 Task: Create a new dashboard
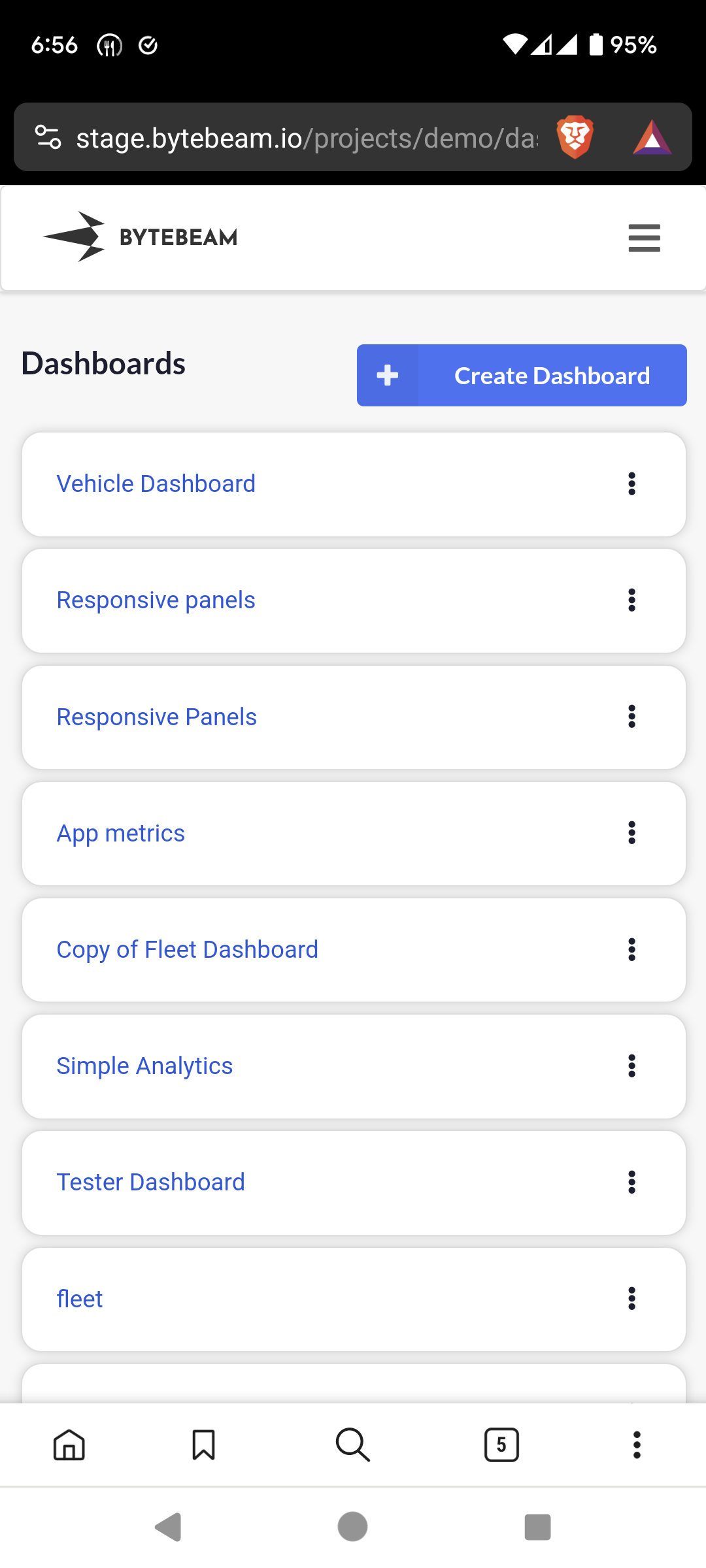click(x=521, y=376)
